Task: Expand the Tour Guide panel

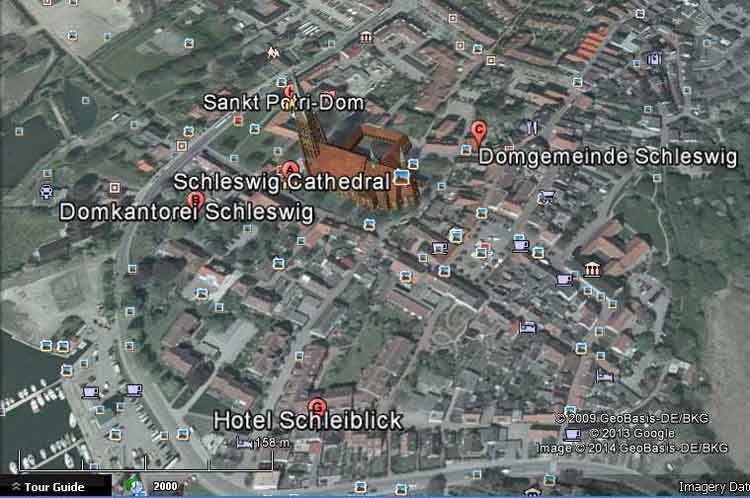Action: click(x=47, y=487)
